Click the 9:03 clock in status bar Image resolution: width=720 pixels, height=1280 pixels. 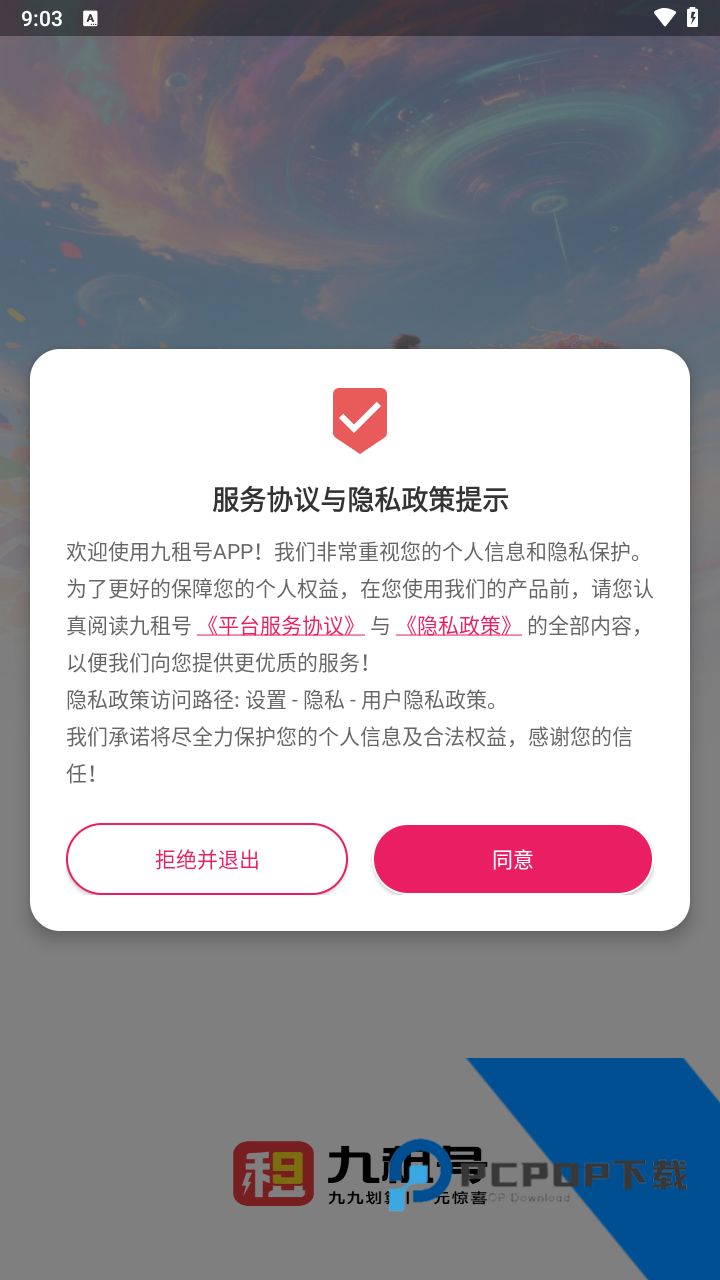[x=40, y=17]
